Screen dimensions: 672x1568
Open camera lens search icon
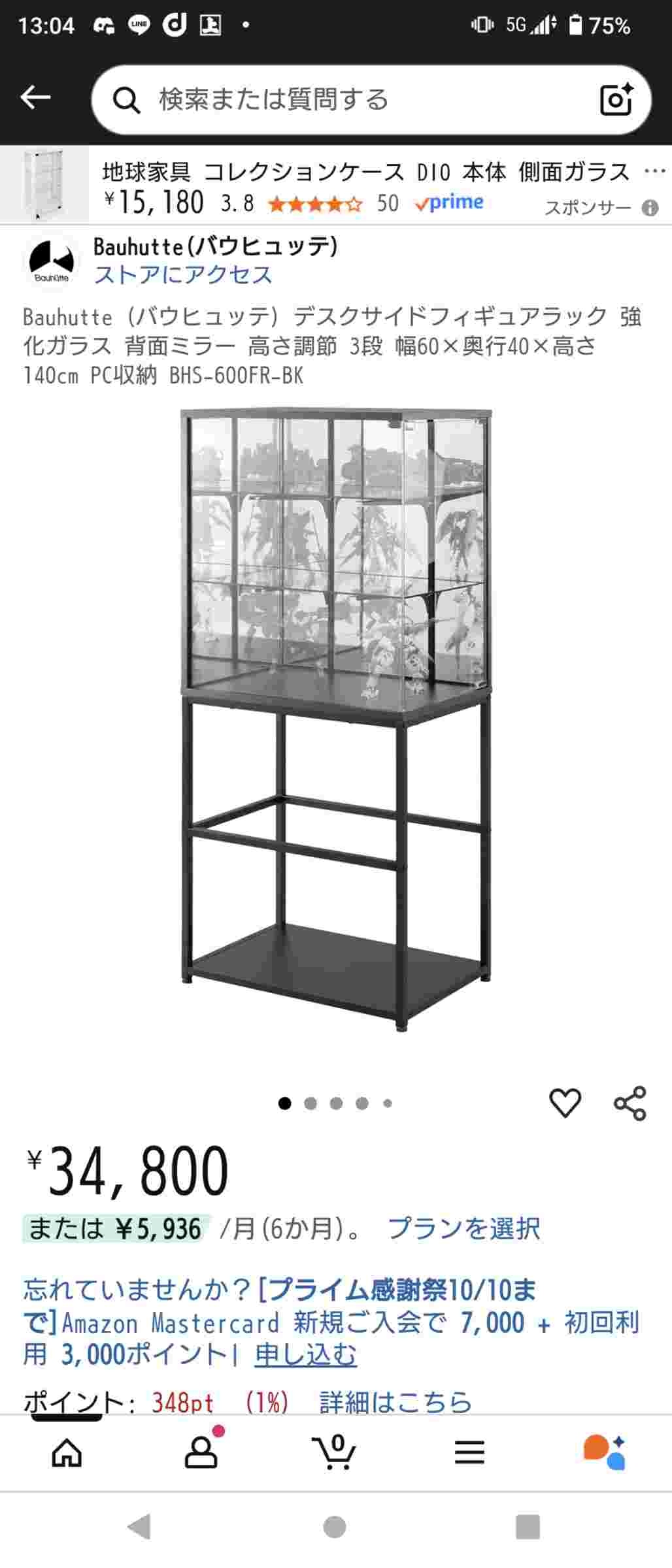615,99
